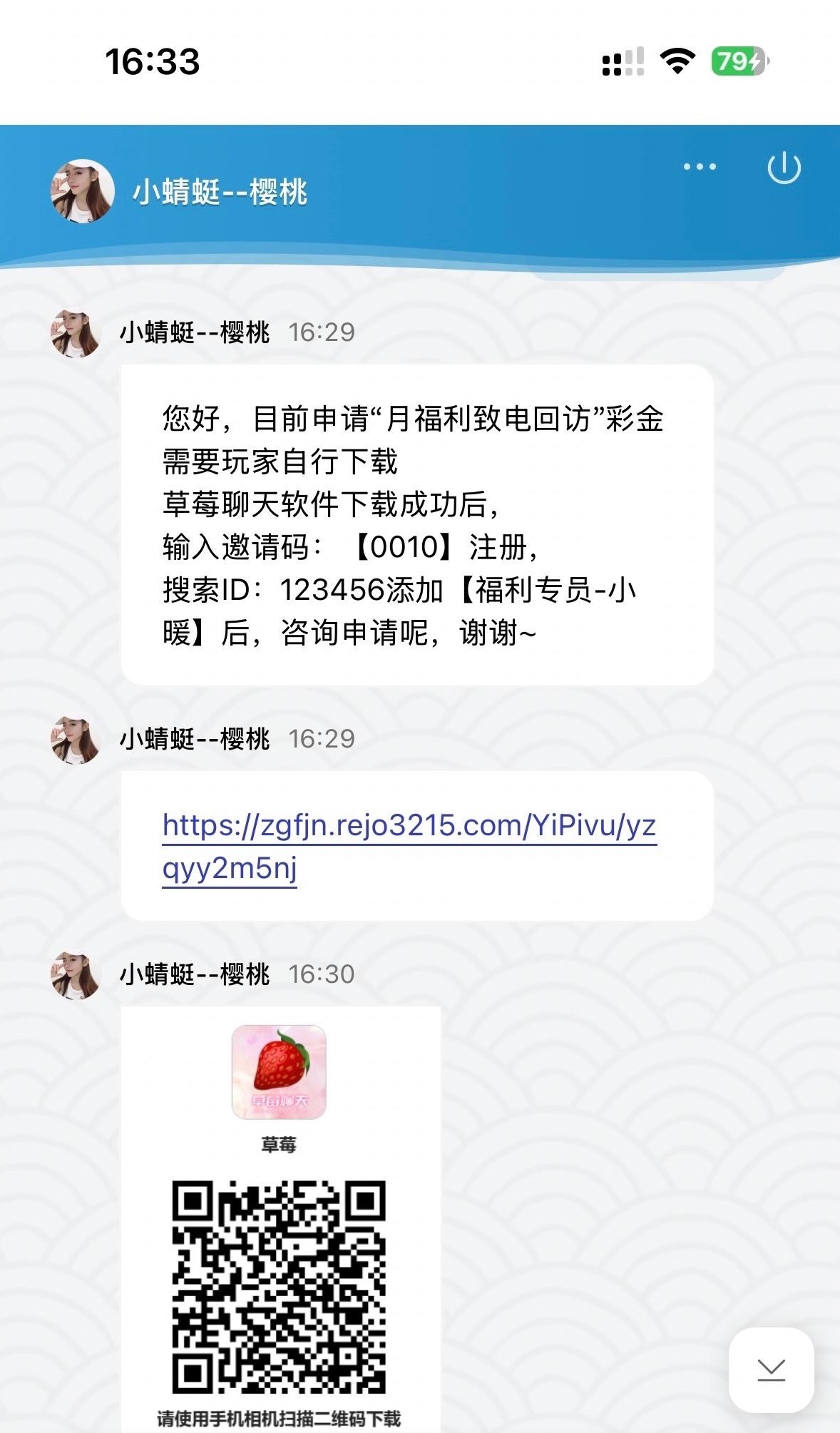Open the three-dot more options menu

pos(700,167)
